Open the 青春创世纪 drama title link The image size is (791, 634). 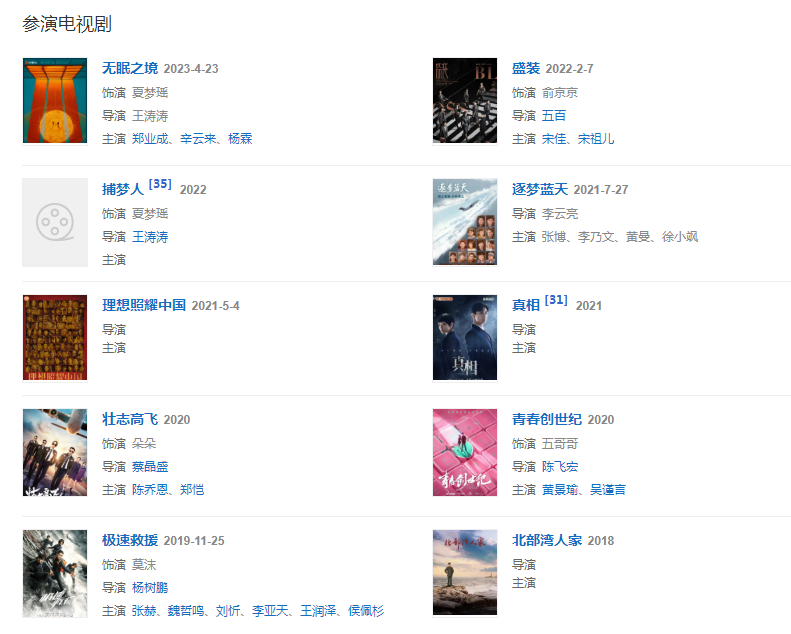point(547,420)
